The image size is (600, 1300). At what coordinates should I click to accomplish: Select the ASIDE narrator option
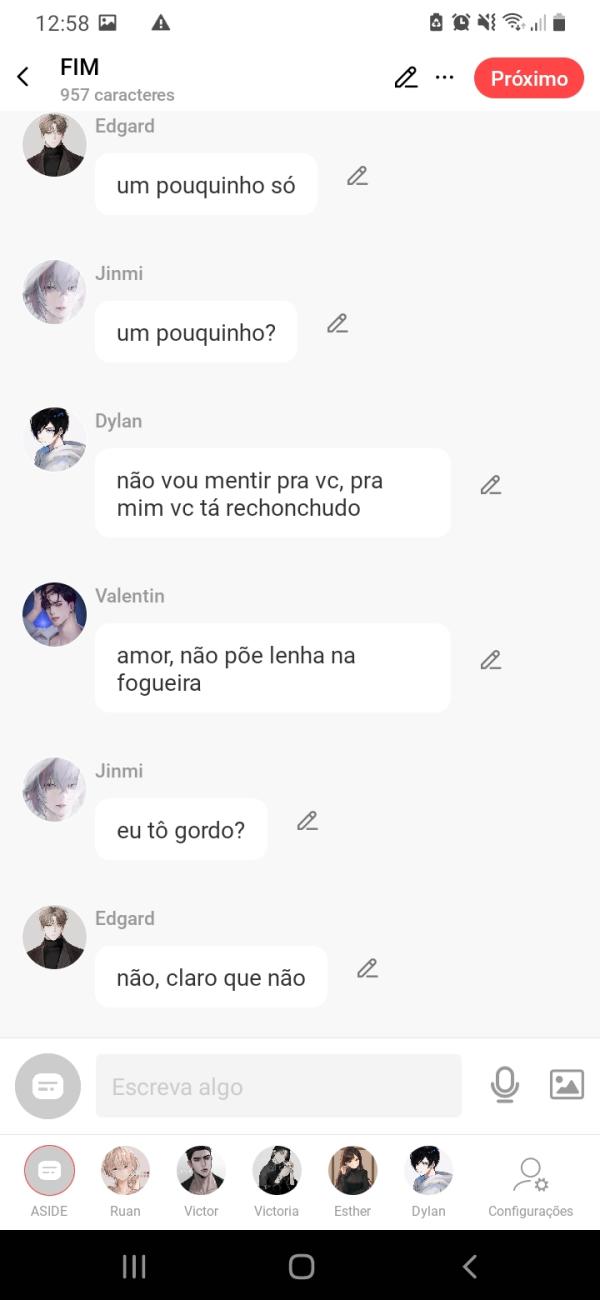tap(49, 1171)
